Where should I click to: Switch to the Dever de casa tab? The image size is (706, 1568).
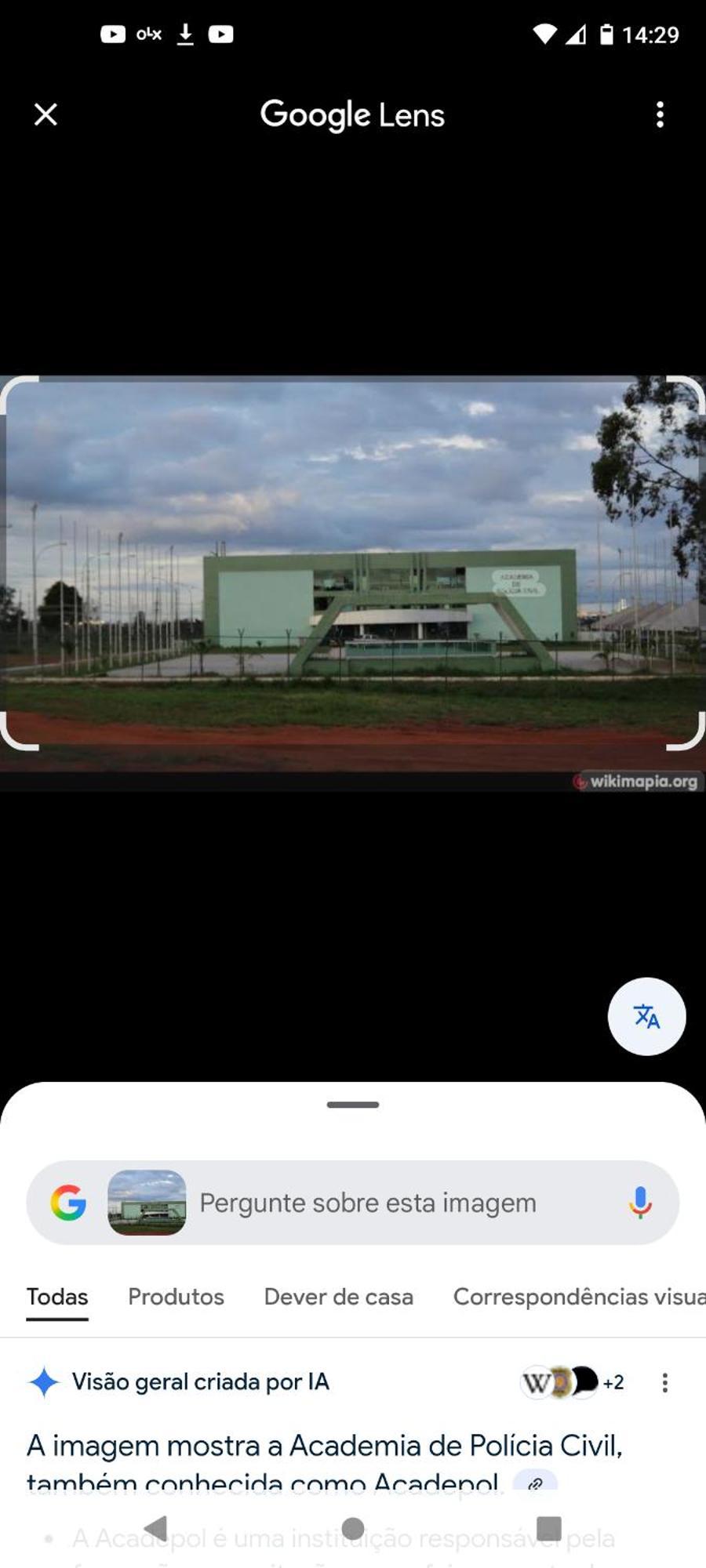338,1297
